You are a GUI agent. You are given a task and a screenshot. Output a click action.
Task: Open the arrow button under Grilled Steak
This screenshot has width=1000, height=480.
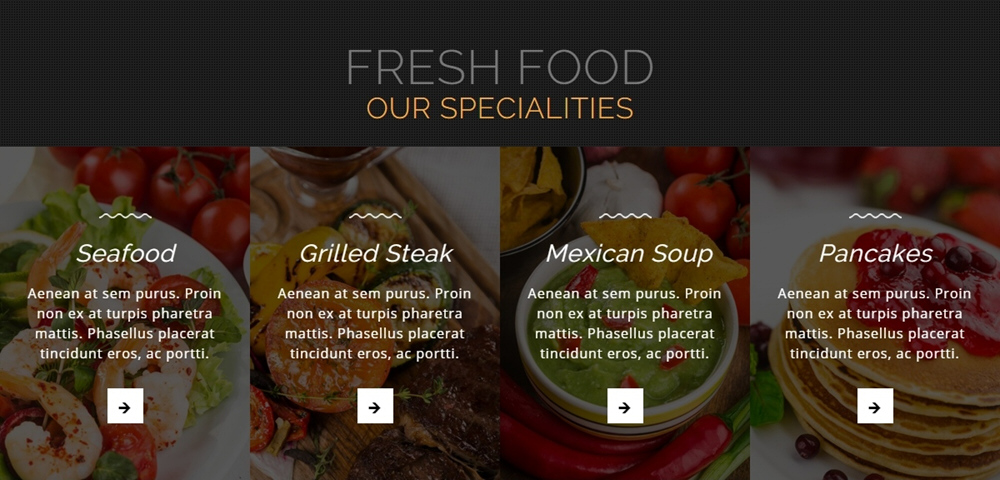click(x=375, y=405)
